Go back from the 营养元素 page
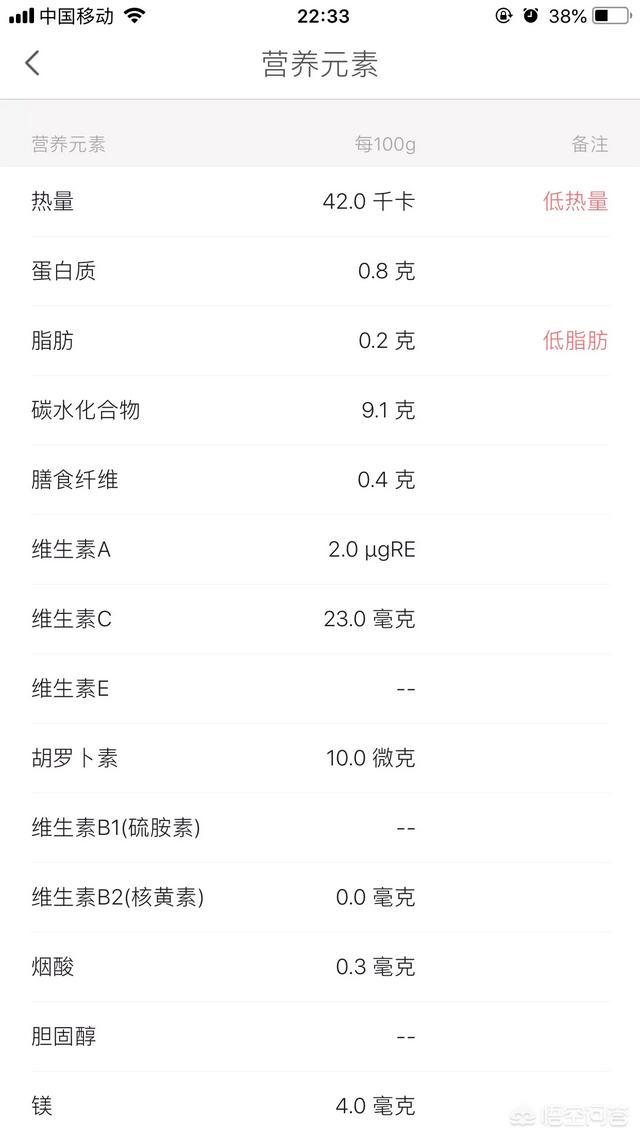This screenshot has width=640, height=1138. click(x=33, y=63)
